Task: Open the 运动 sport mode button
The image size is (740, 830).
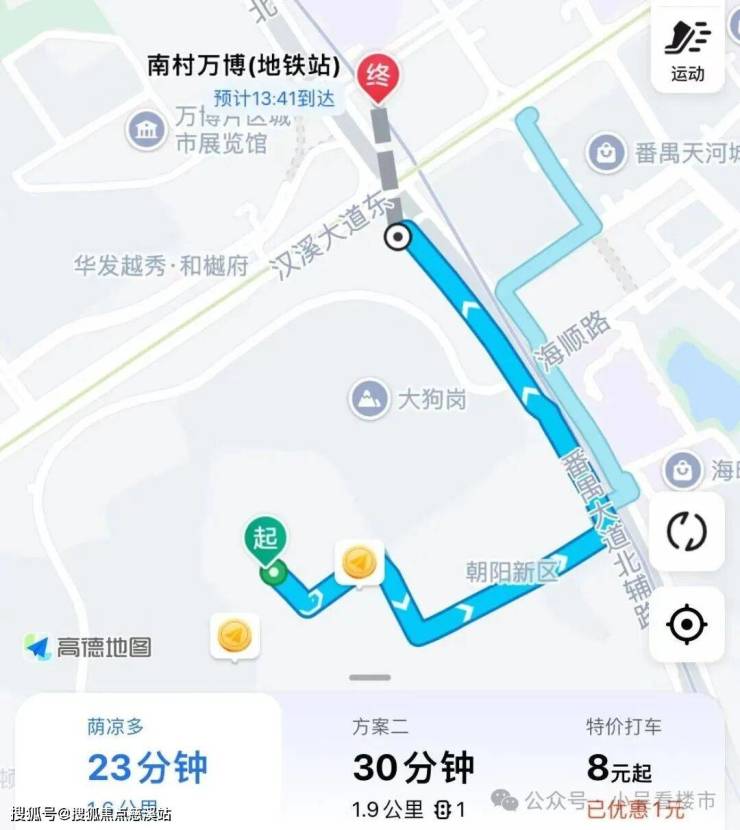Action: [x=687, y=48]
